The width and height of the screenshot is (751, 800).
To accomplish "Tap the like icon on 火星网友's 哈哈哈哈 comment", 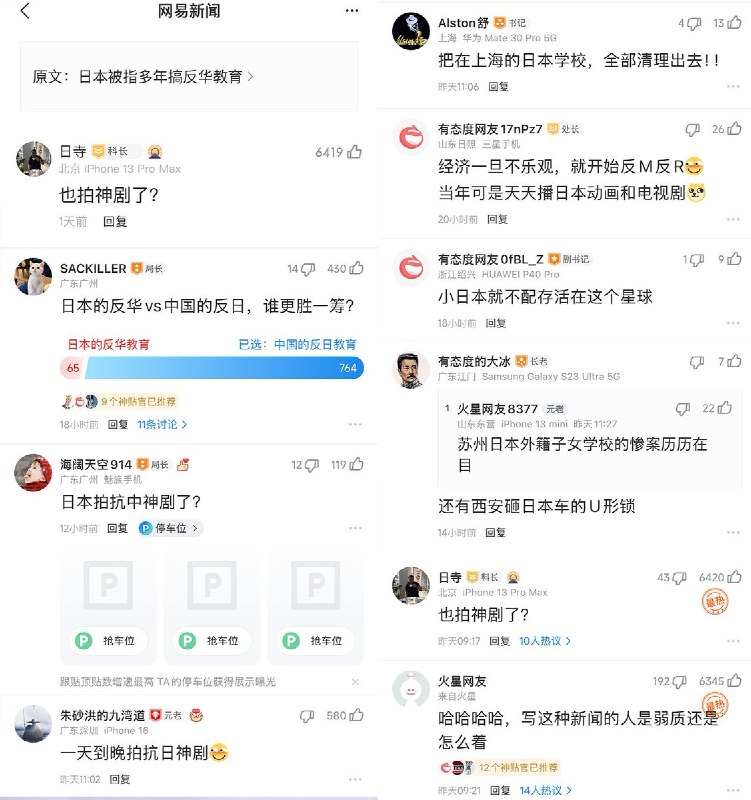I will click(735, 678).
